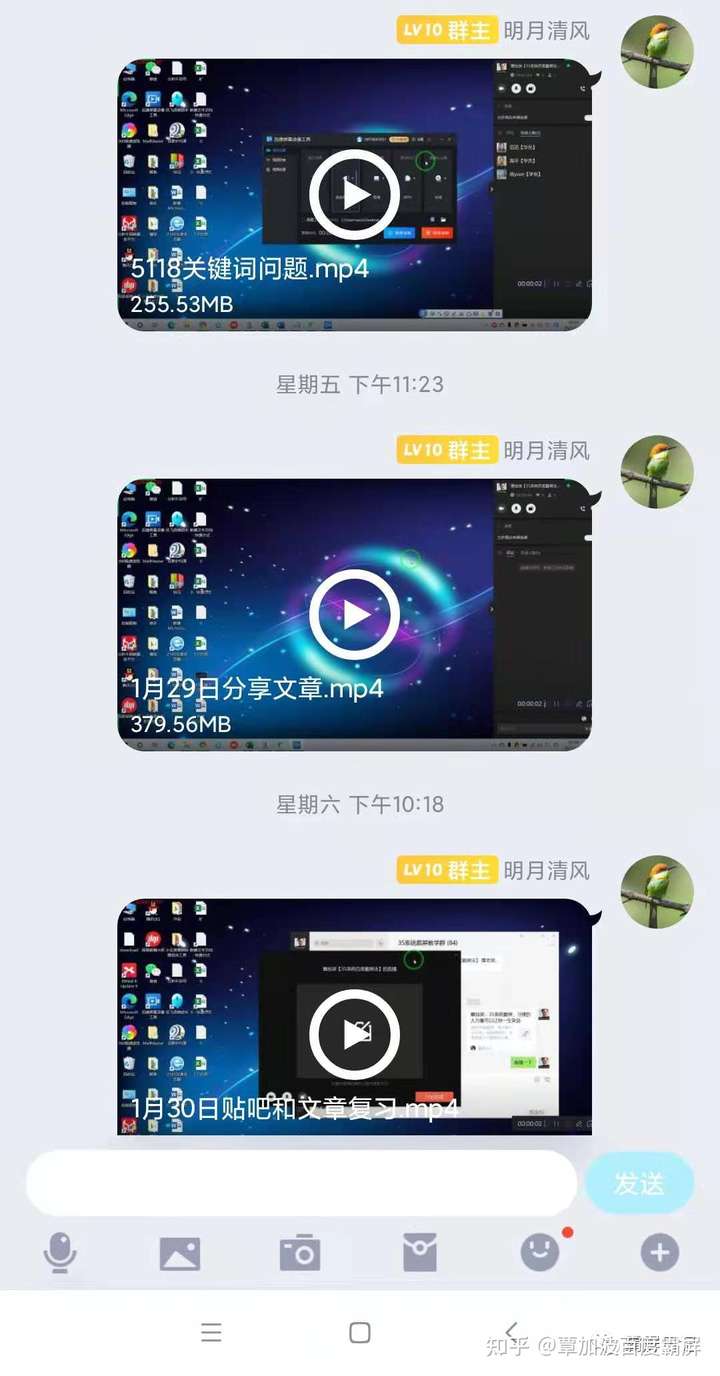Viewport: 720px width, 1376px height.
Task: Open the camera icon
Action: pos(300,1253)
